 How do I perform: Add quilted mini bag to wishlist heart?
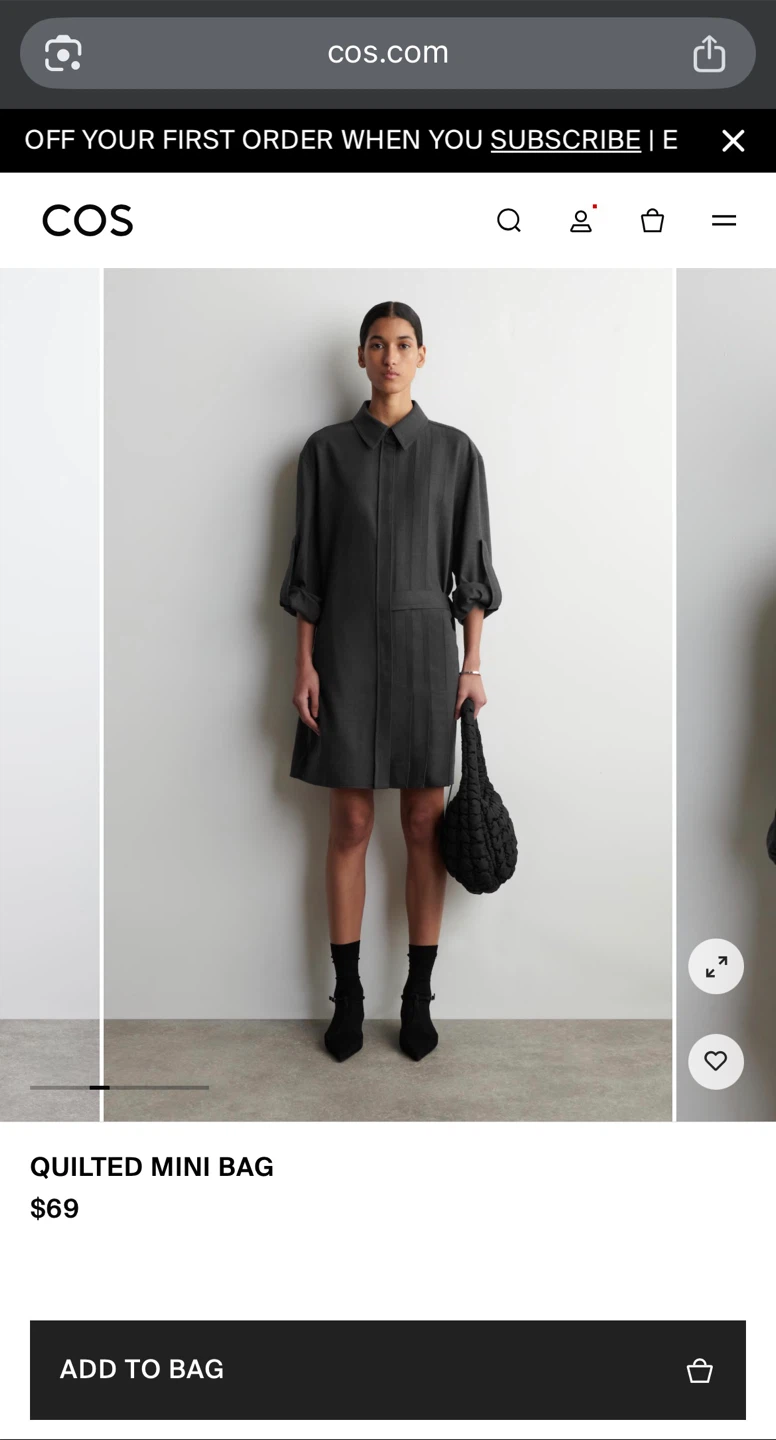716,1061
